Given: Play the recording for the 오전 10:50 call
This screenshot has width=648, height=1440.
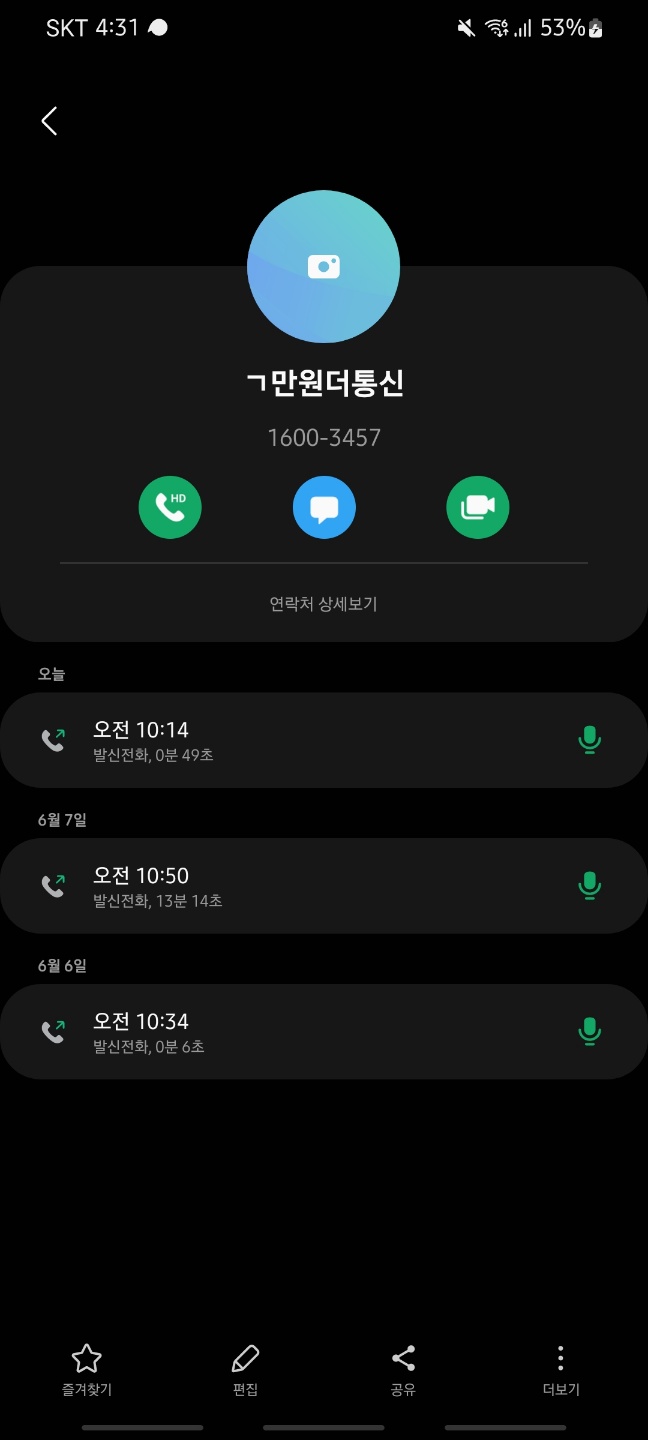Looking at the screenshot, I should (590, 886).
